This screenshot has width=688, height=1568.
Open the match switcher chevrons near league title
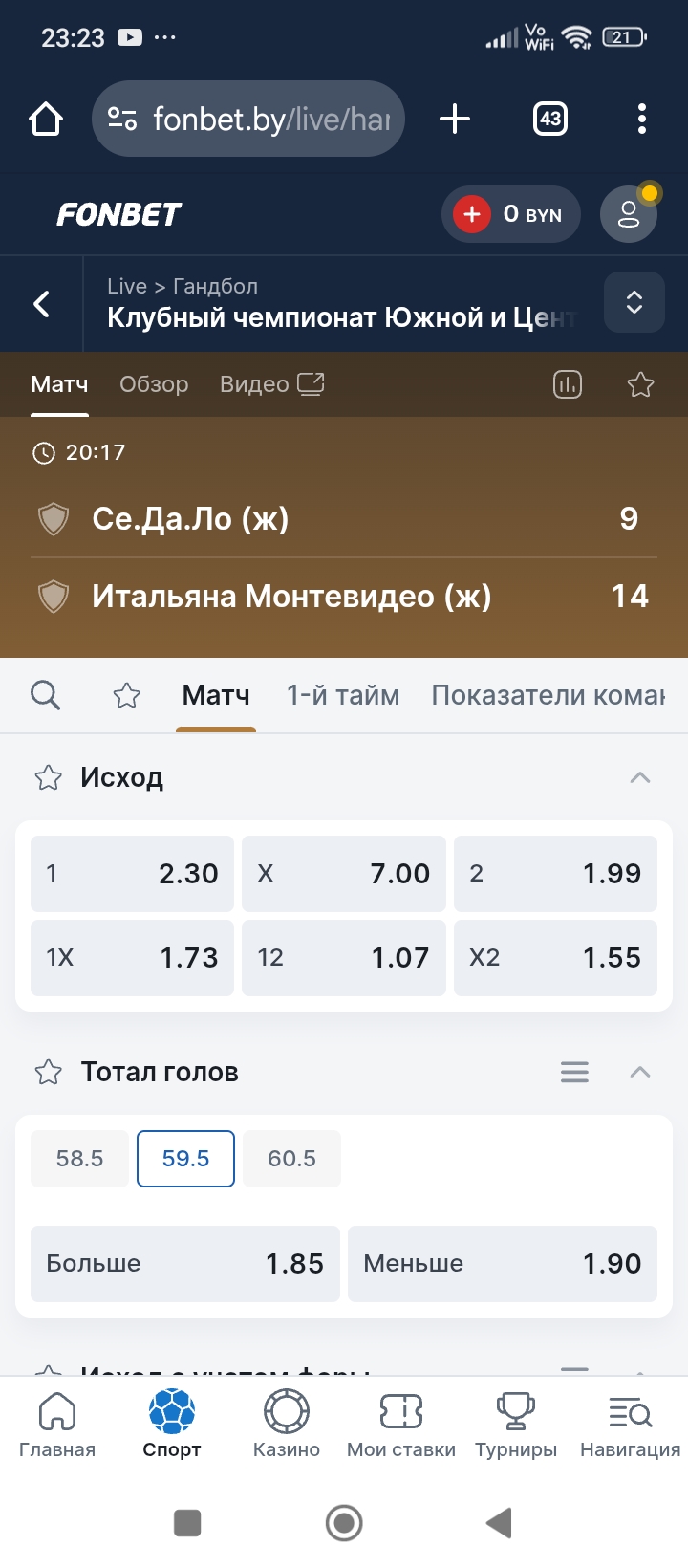[634, 302]
